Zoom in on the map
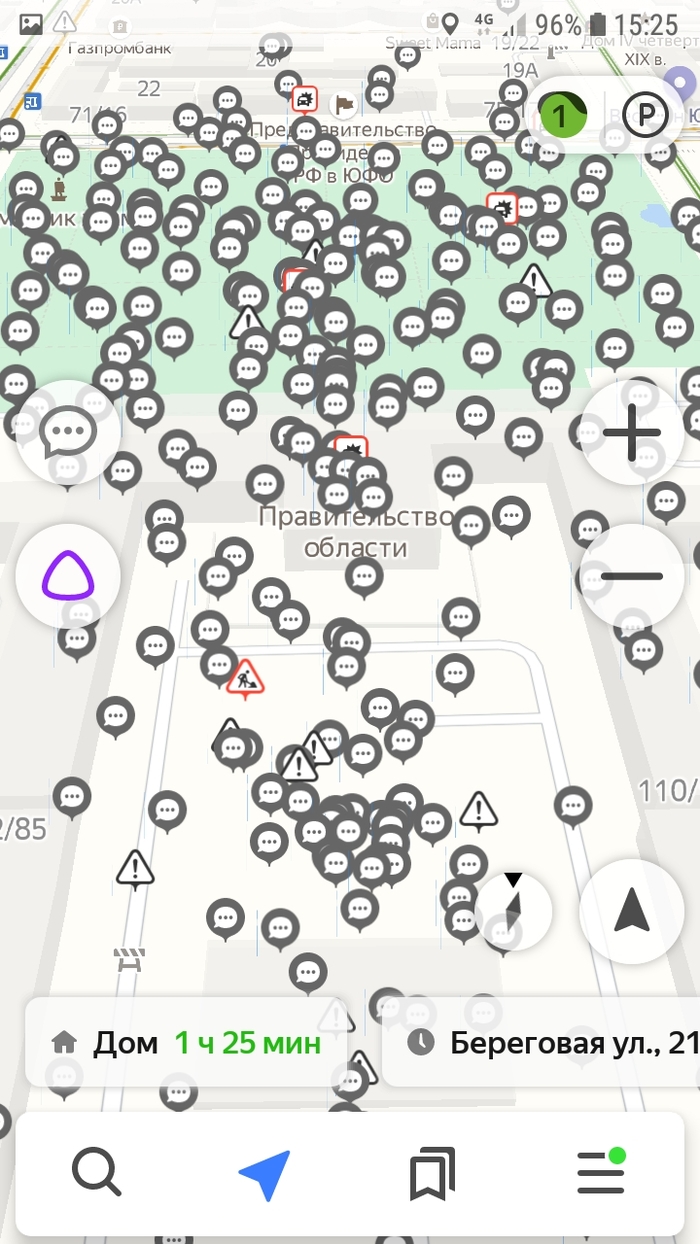This screenshot has width=700, height=1244. [x=632, y=433]
